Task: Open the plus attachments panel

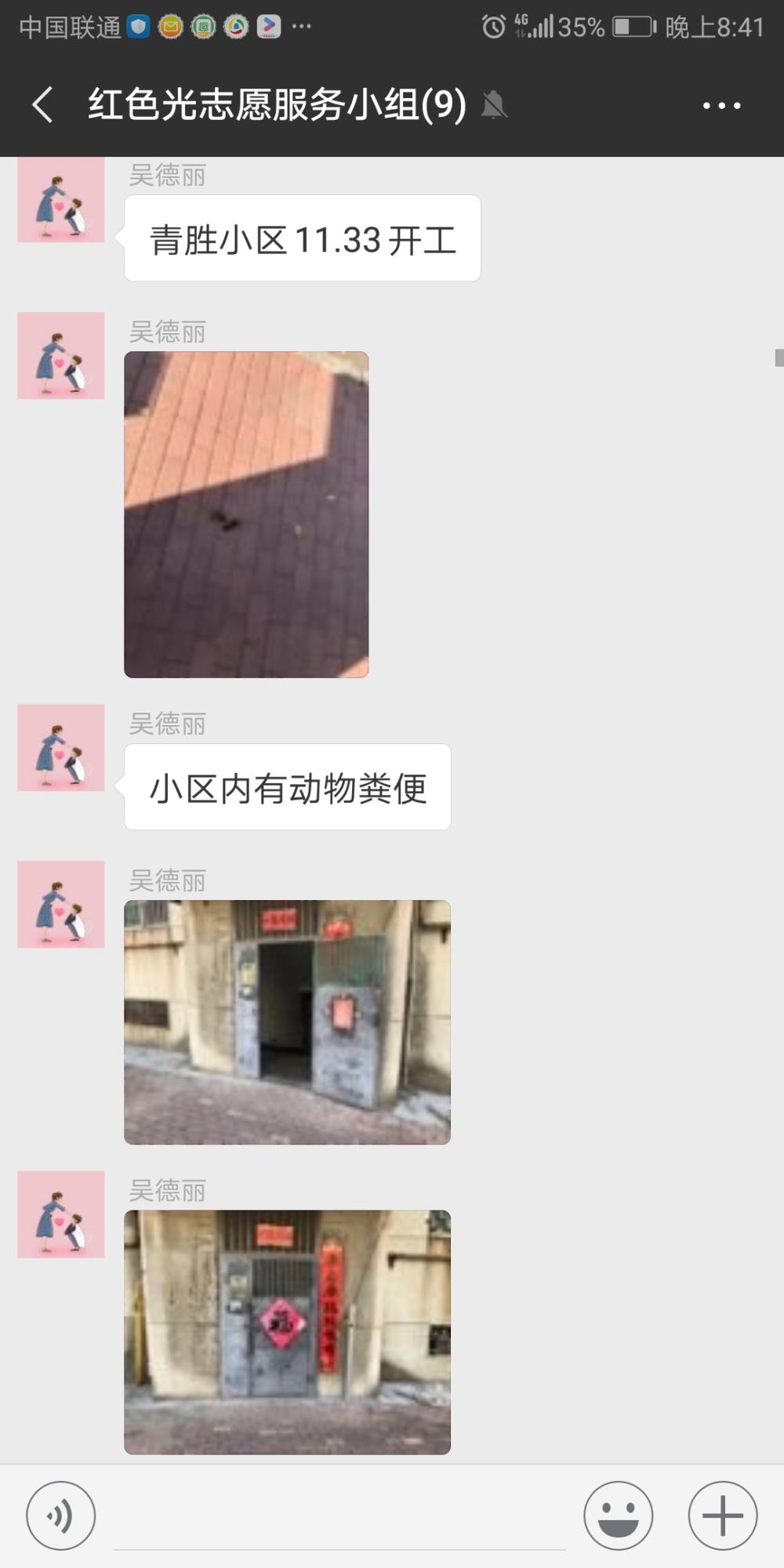Action: [x=722, y=1515]
